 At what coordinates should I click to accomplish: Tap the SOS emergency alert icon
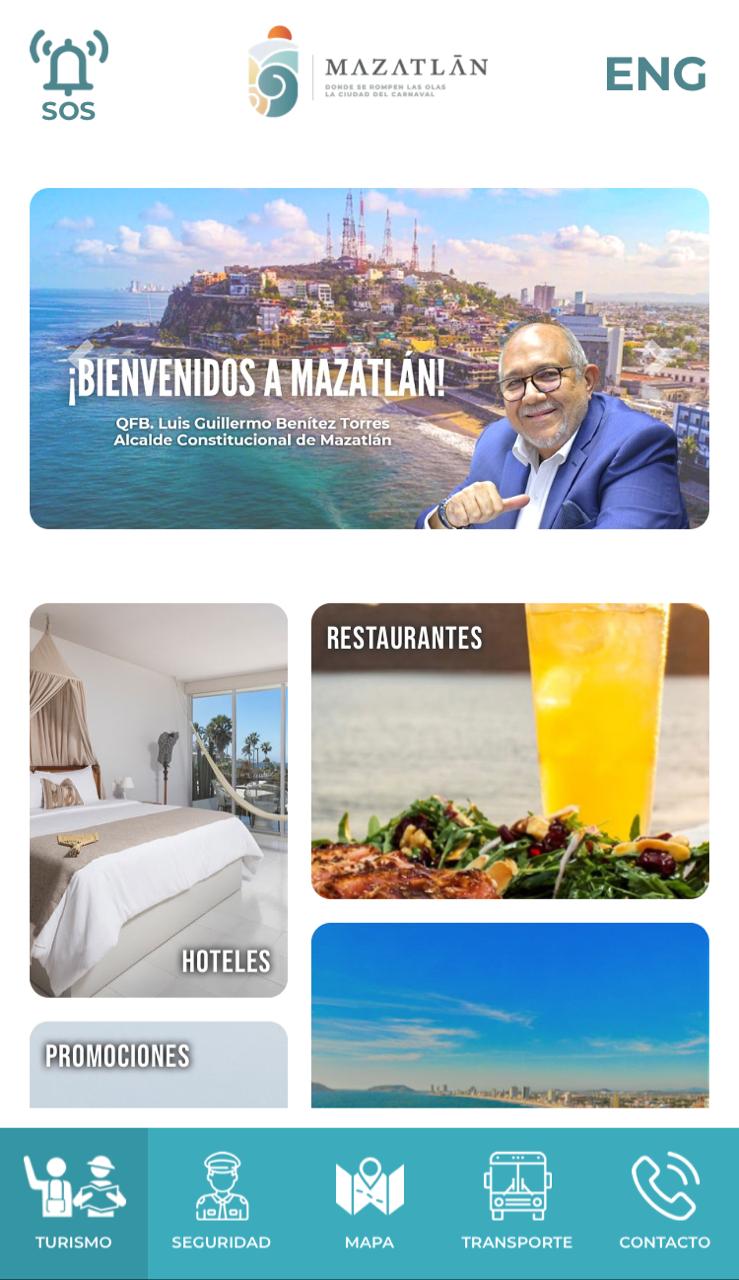click(68, 76)
